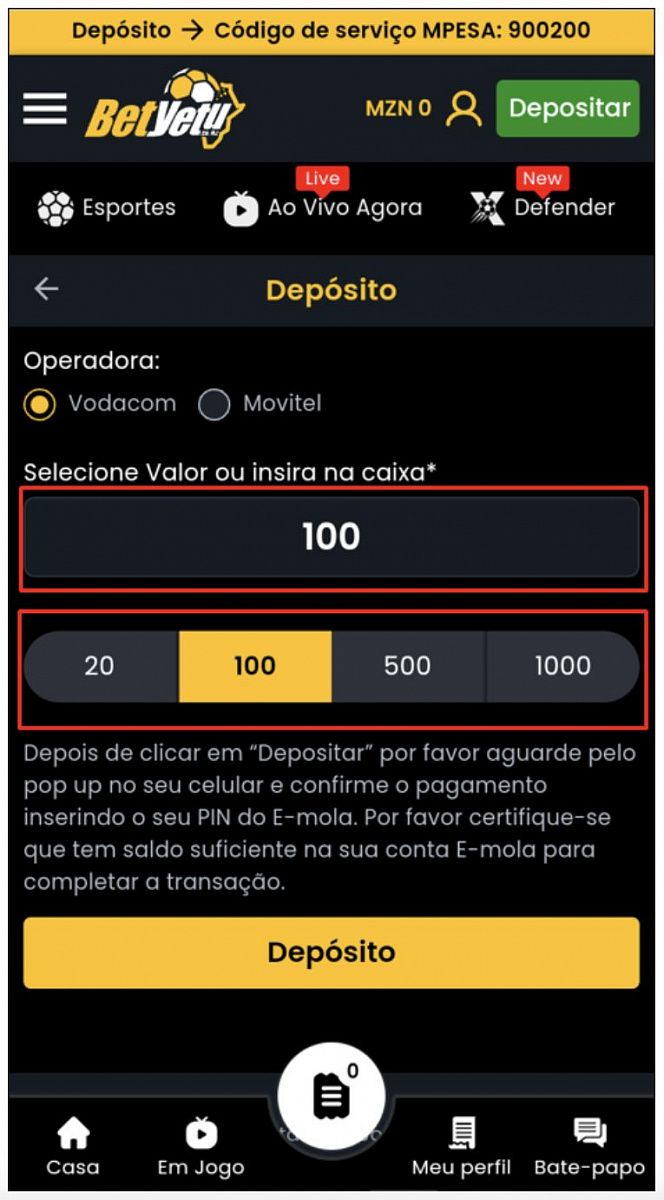Choose the 100 amount option
The image size is (664, 1200).
[255, 666]
